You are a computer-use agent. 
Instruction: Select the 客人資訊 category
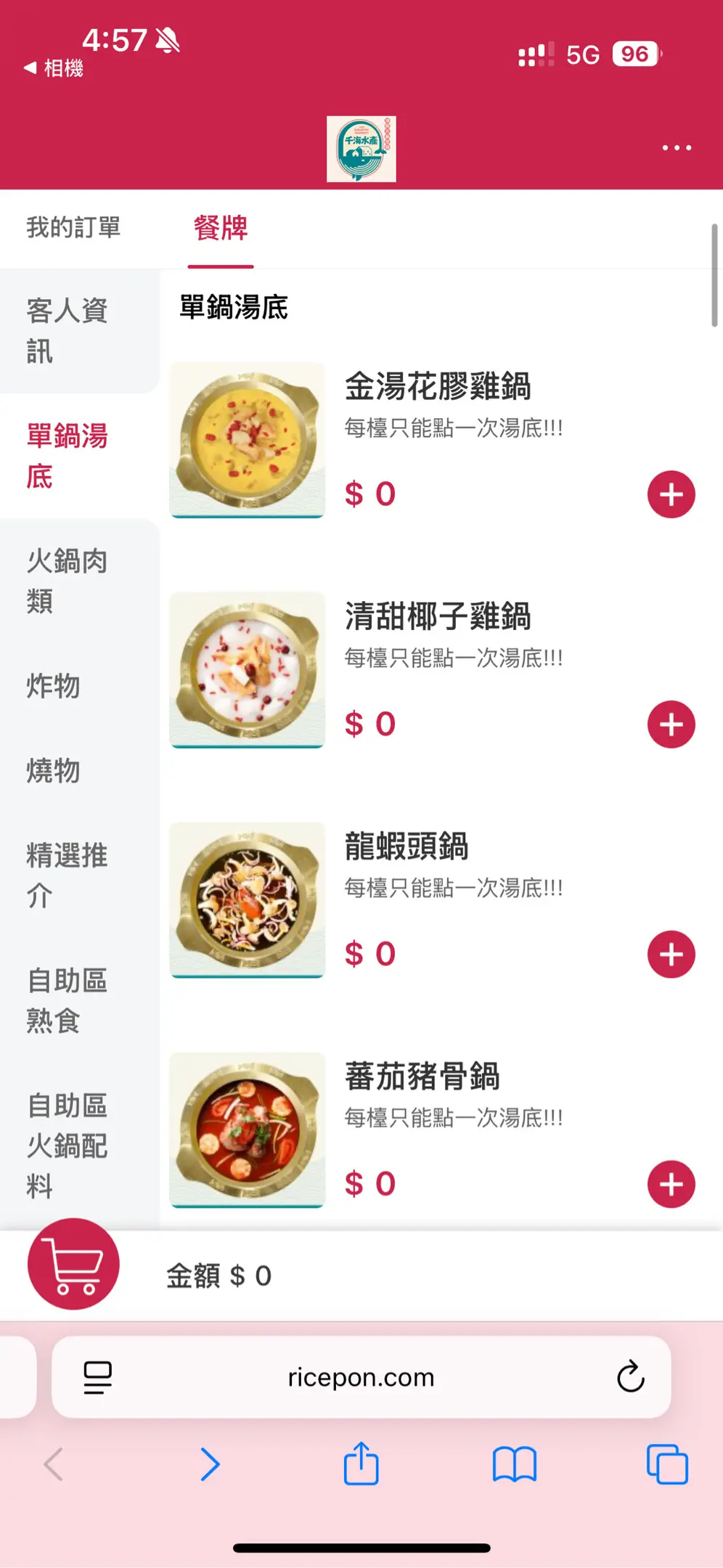(68, 331)
